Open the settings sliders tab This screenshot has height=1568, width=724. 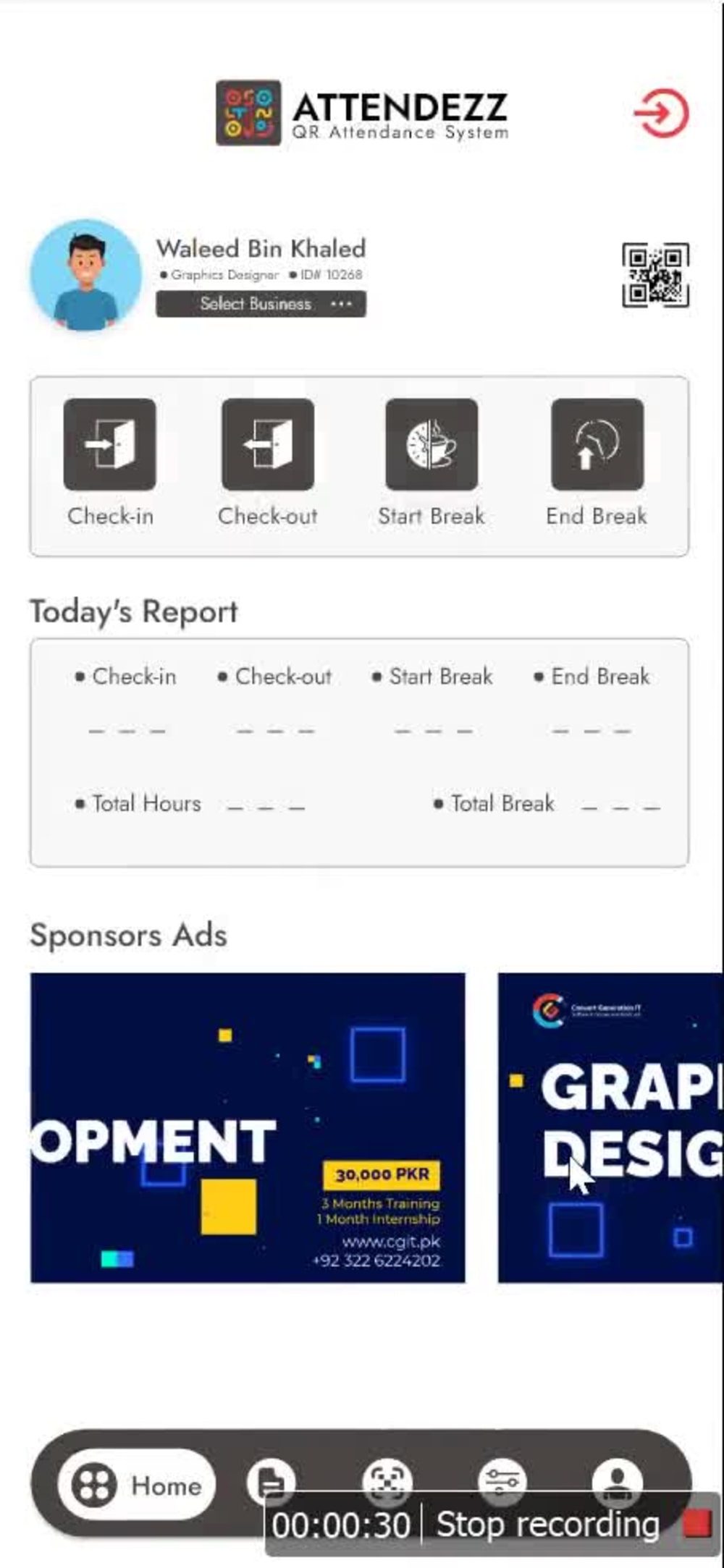pos(502,1479)
